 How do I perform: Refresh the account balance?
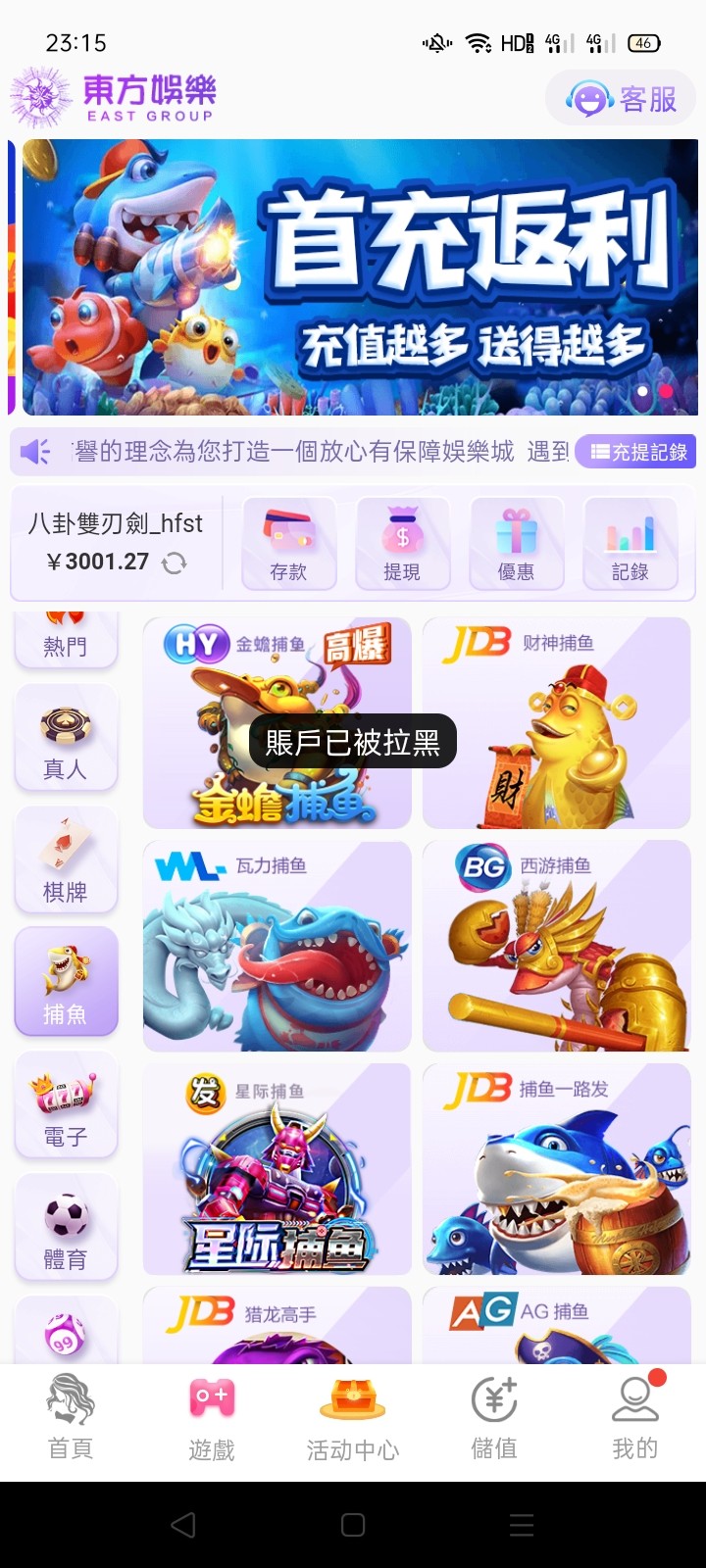point(176,563)
